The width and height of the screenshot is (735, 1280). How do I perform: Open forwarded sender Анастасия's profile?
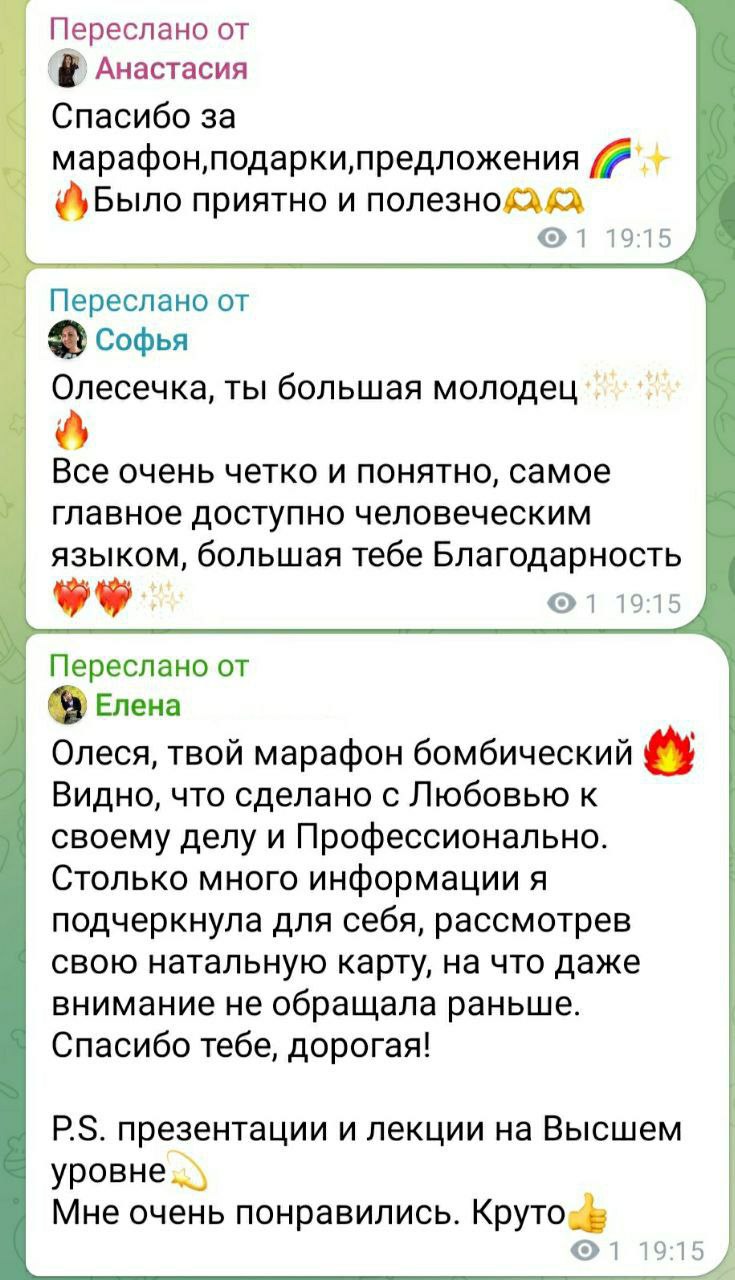pyautogui.click(x=171, y=68)
